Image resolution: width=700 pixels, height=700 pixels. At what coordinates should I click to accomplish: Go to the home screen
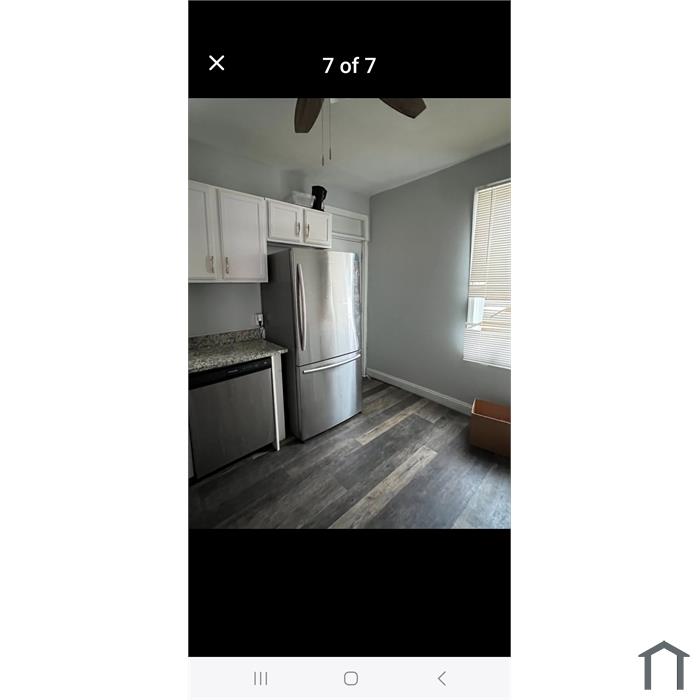(350, 678)
